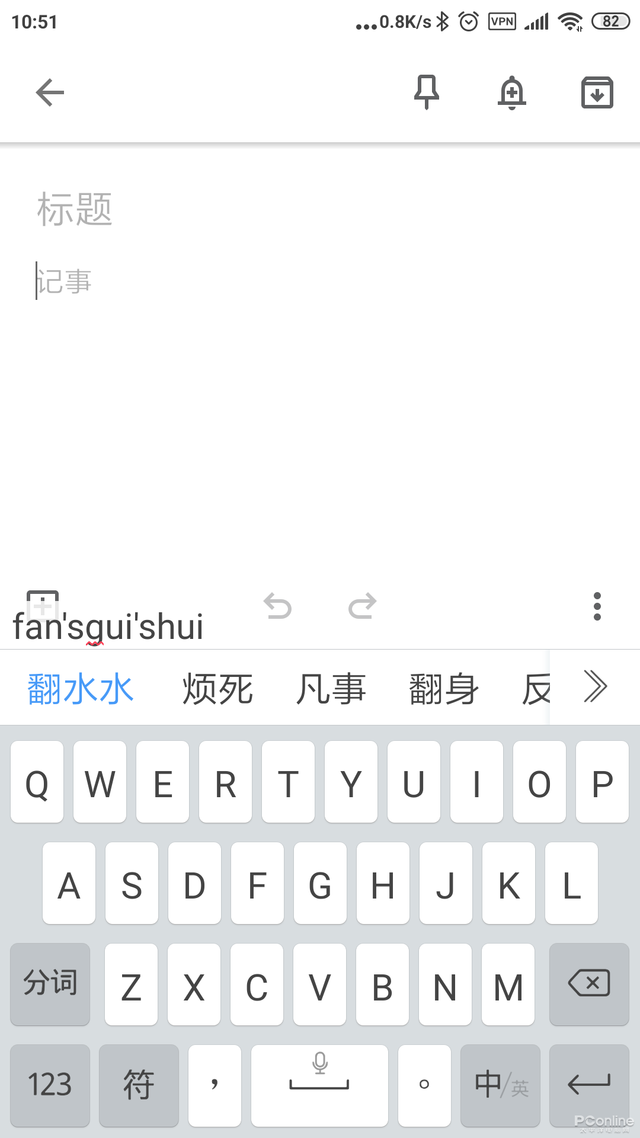Expand the candidate list with the double arrow
Viewport: 640px width, 1138px height.
coord(595,687)
